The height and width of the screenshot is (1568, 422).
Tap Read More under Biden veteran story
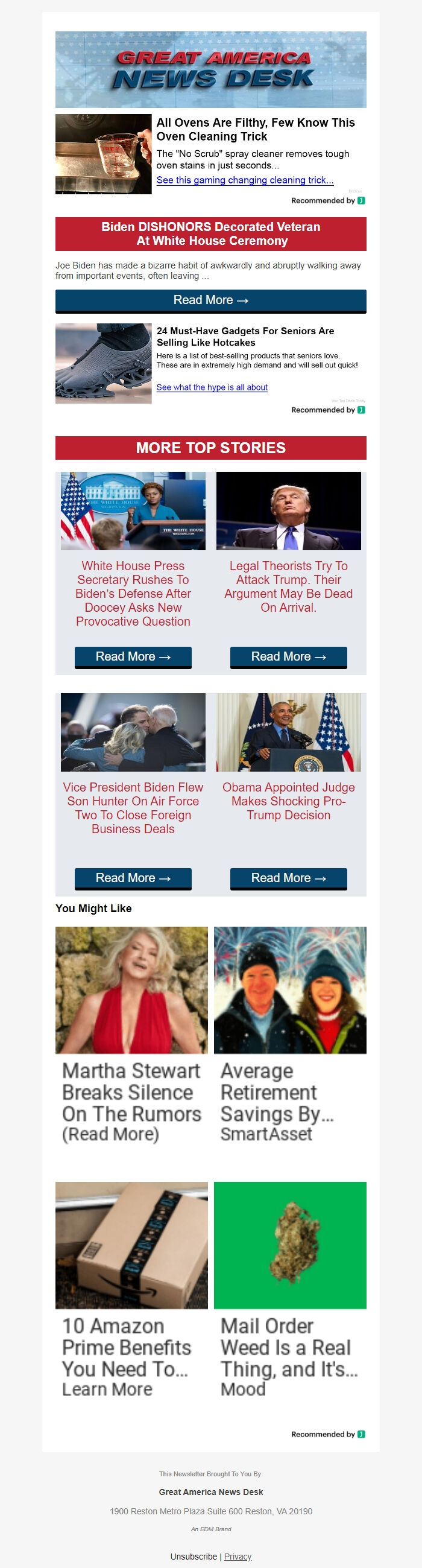[210, 300]
